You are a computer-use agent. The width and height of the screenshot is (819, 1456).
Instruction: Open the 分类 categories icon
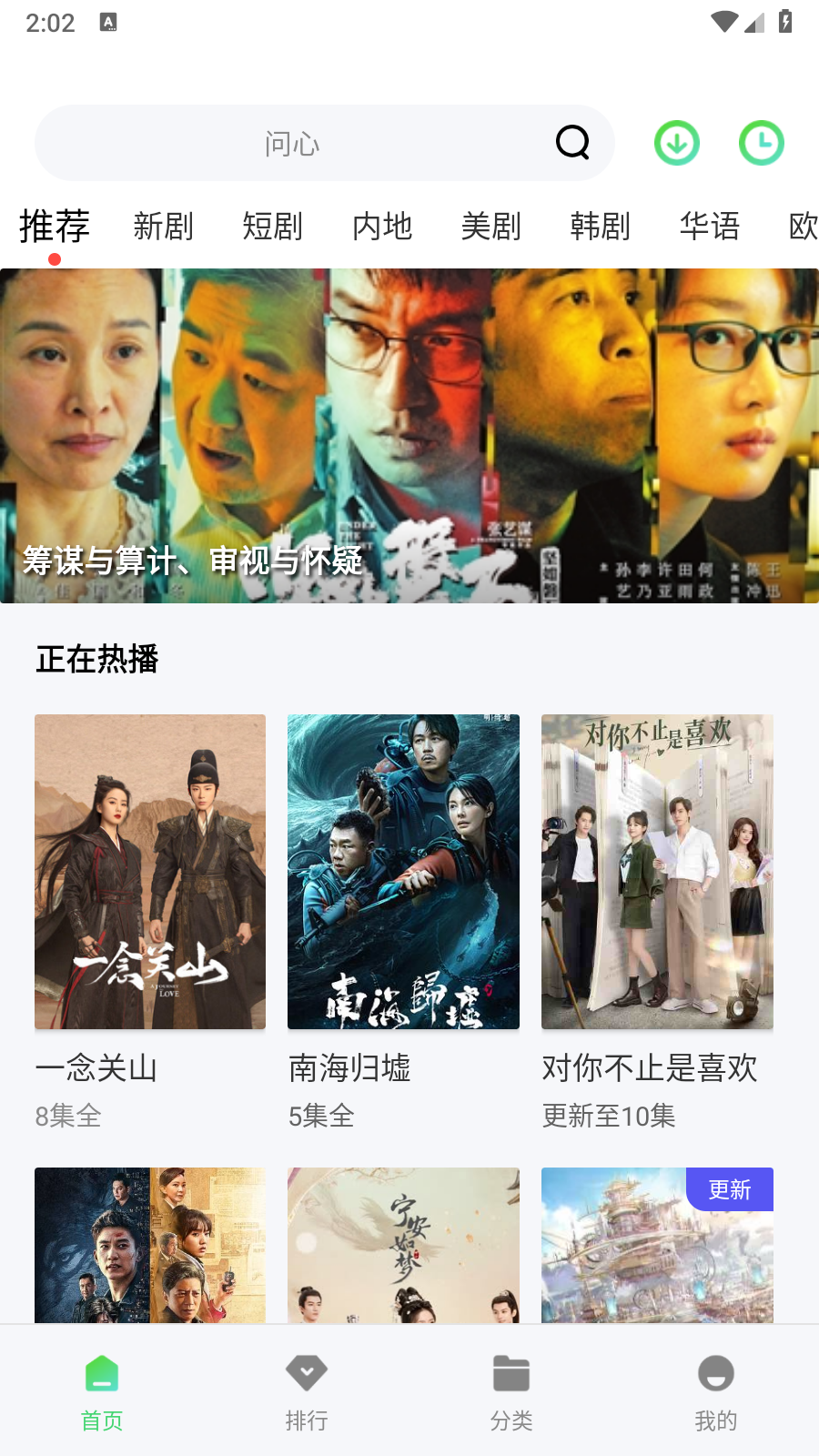pyautogui.click(x=511, y=1374)
